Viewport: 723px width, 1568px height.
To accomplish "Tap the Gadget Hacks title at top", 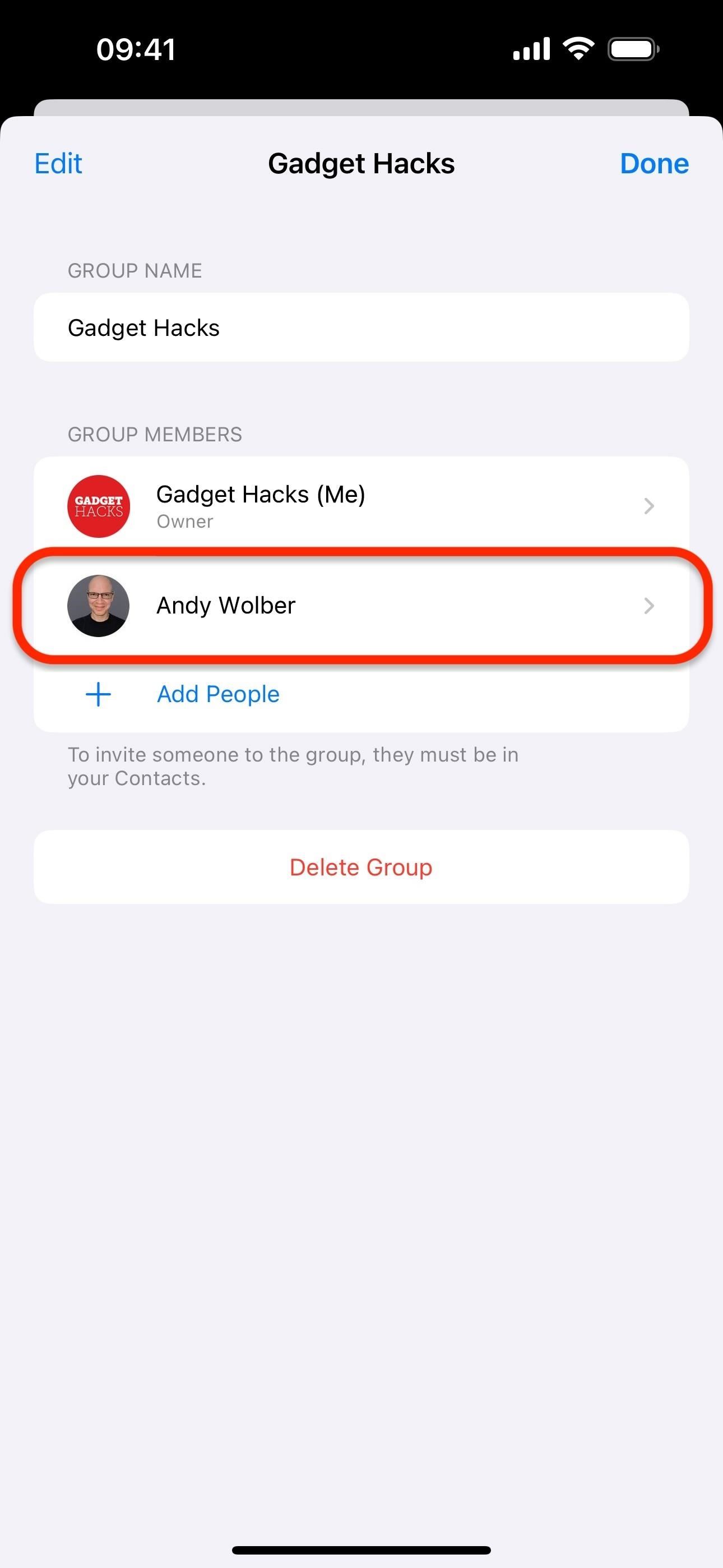I will coord(361,163).
